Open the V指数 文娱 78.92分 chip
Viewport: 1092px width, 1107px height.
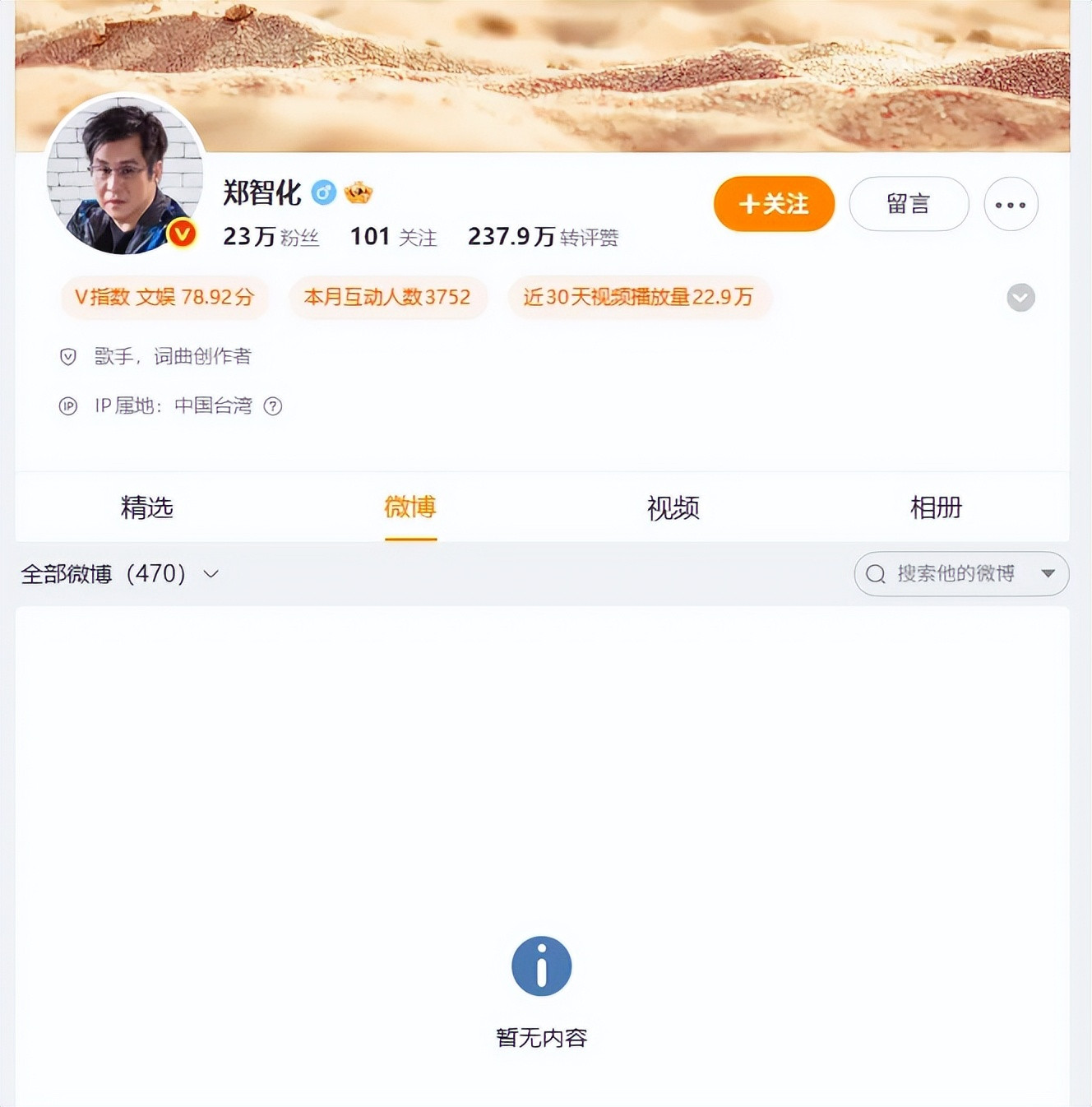tap(164, 297)
